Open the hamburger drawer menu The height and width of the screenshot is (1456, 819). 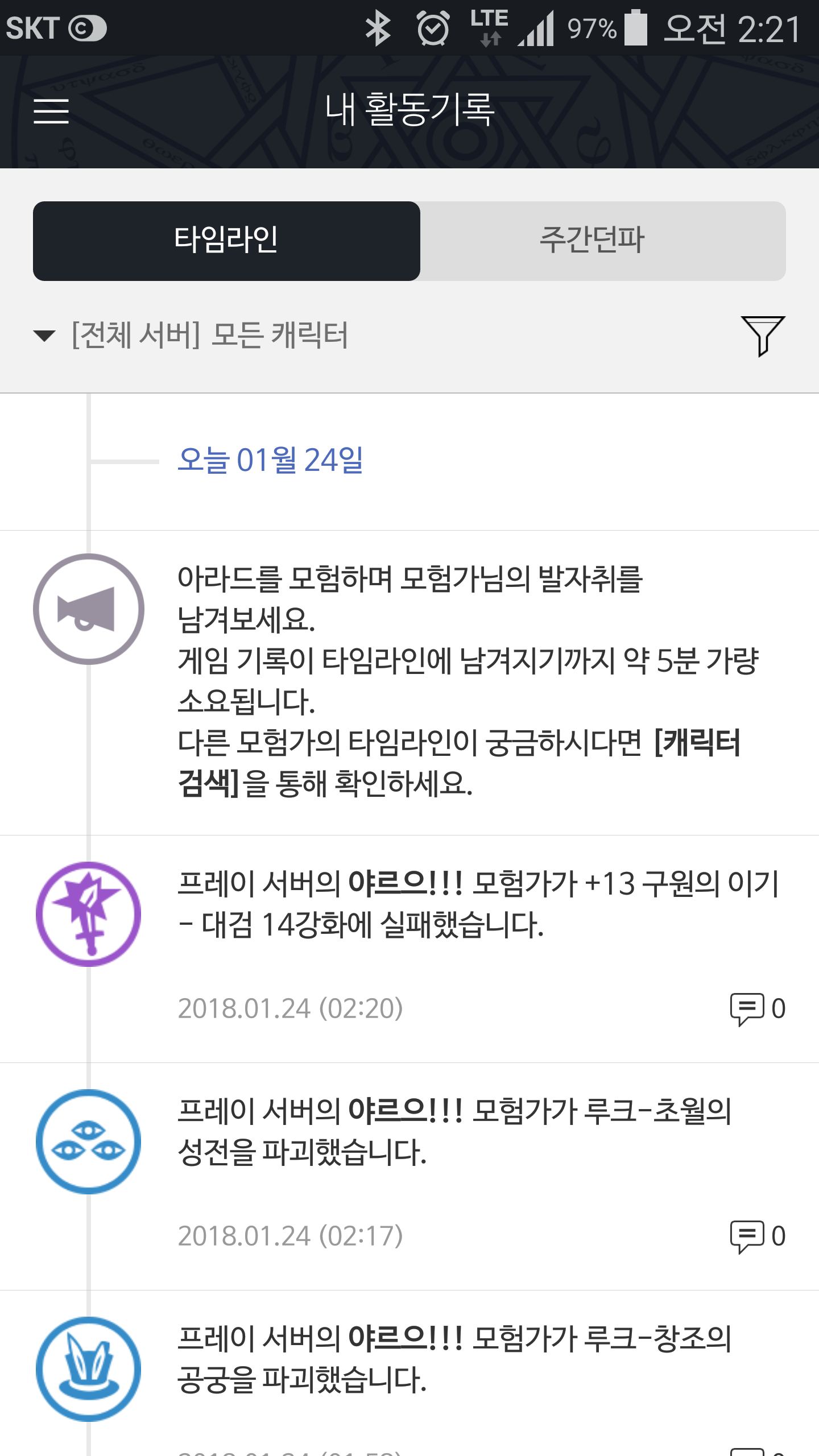[51, 111]
